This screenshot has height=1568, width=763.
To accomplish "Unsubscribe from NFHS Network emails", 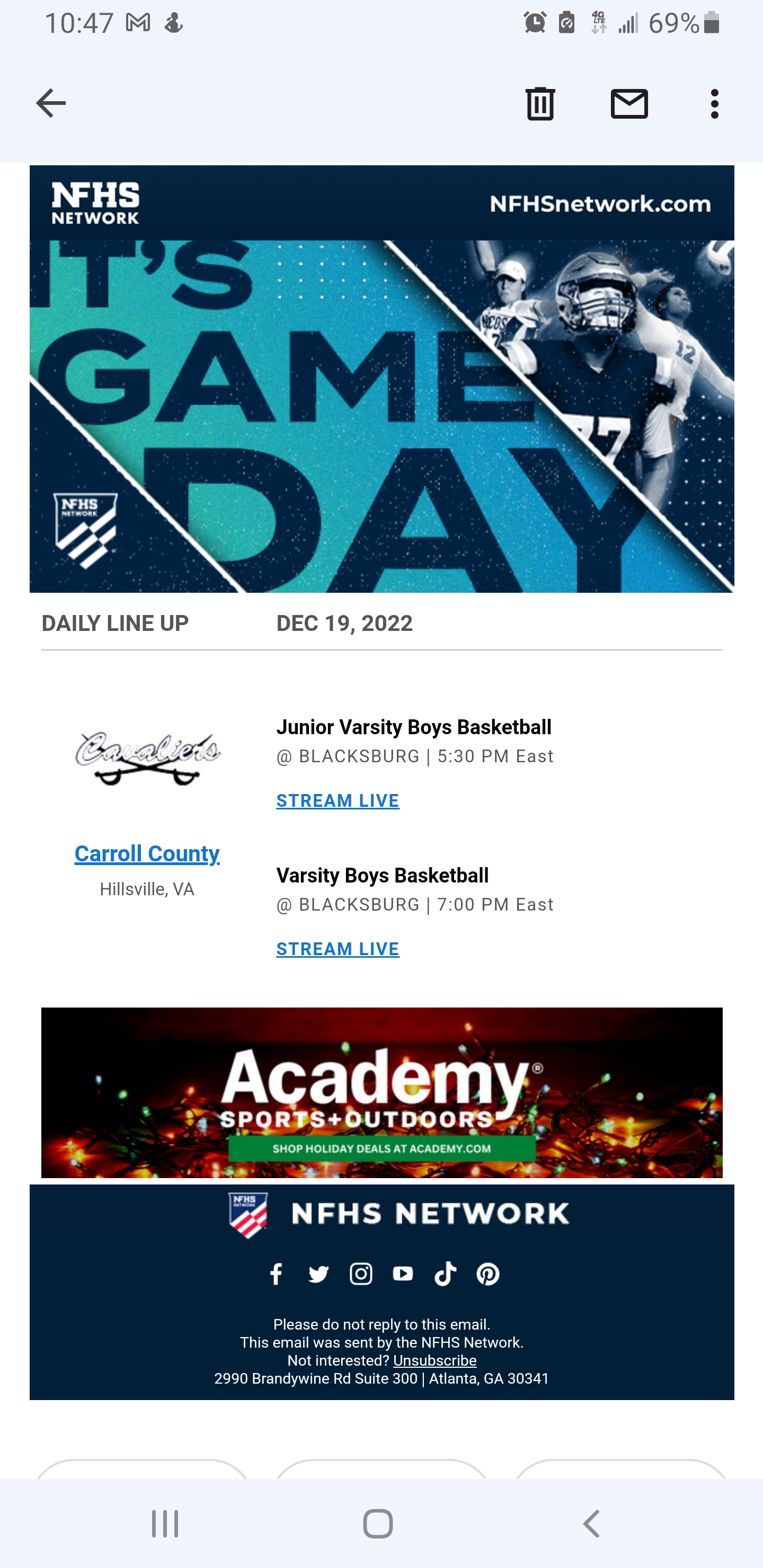I will pos(434,1360).
